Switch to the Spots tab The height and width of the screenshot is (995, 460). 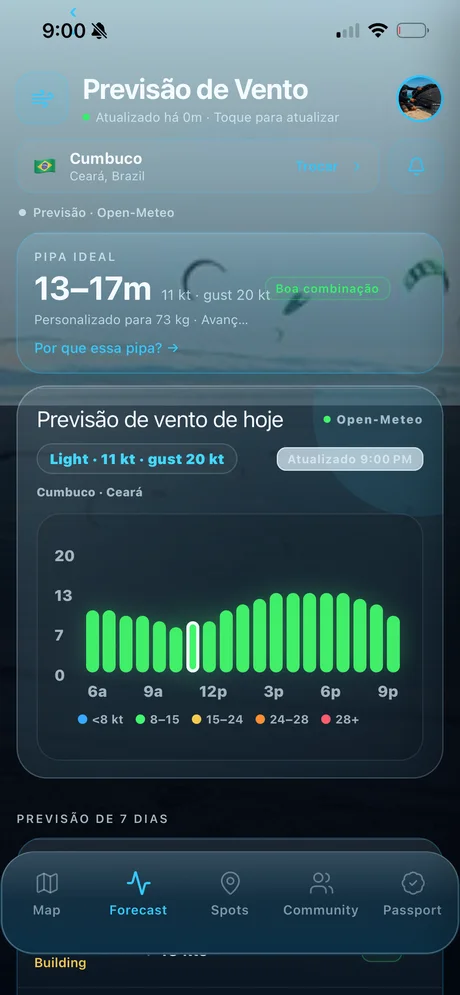pos(230,894)
